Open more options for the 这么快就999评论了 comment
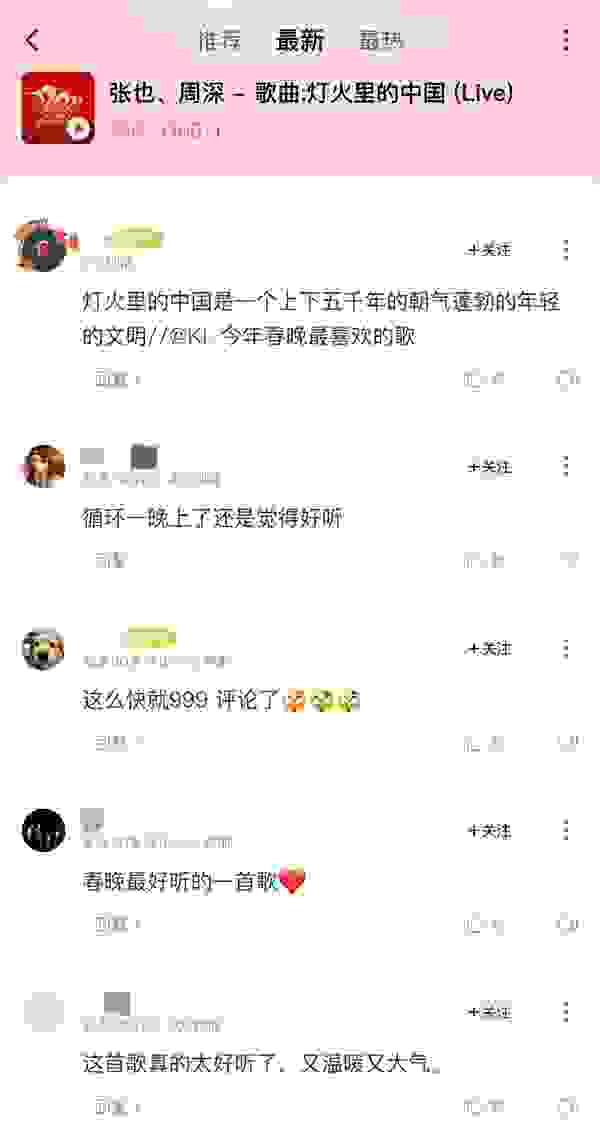The image size is (600, 1144). pos(566,648)
